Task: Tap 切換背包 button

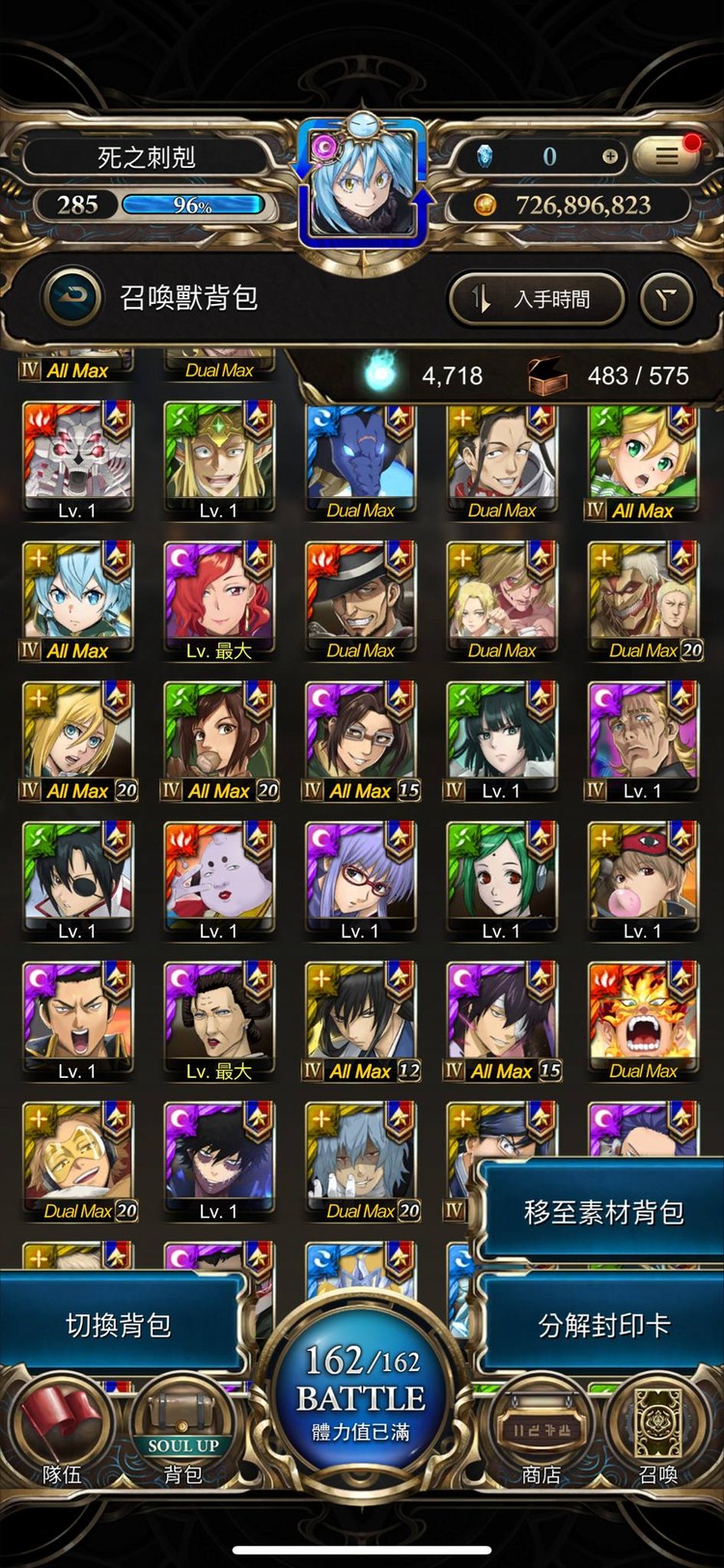Action: coord(118,1325)
